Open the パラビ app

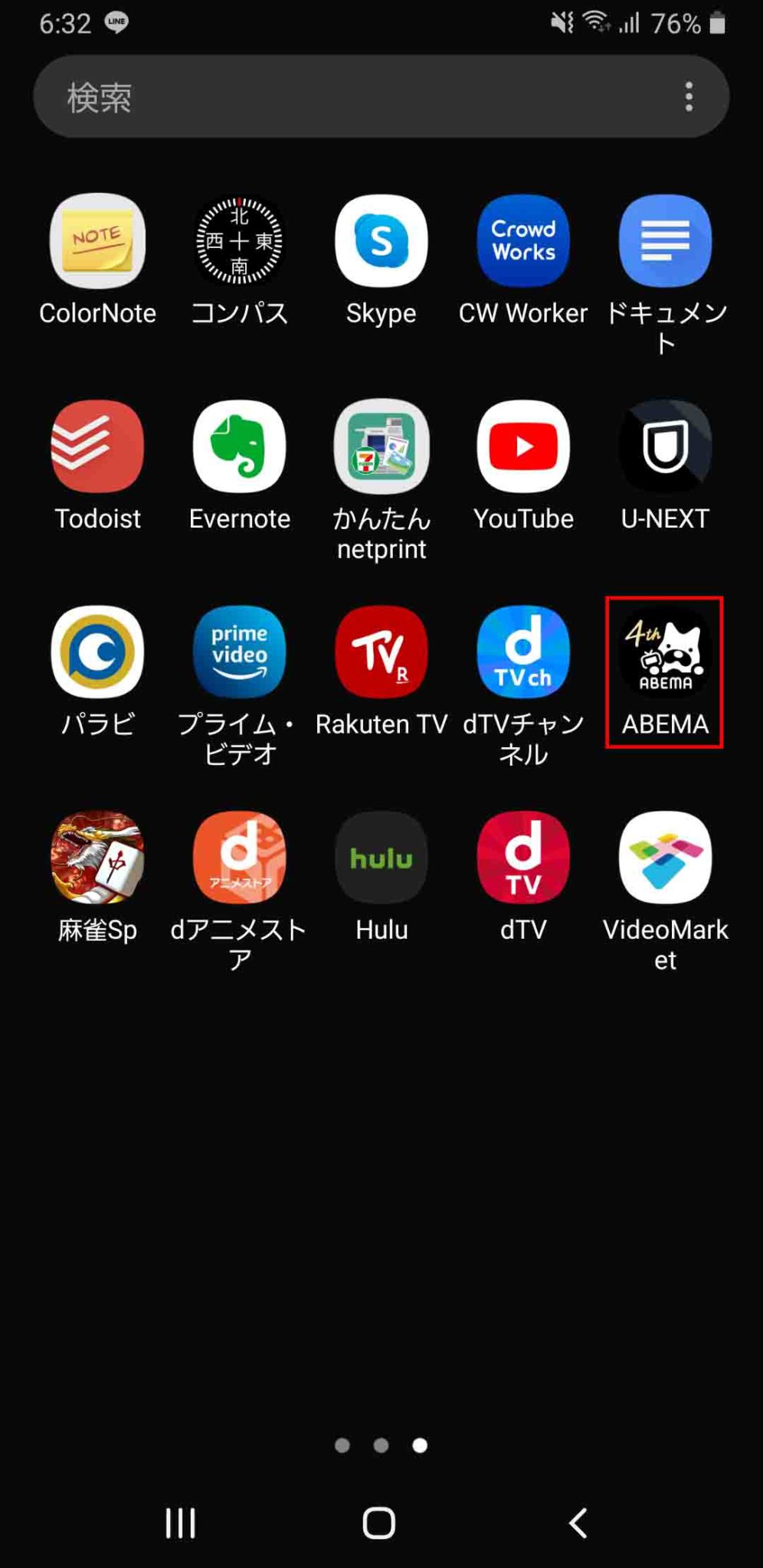point(97,652)
